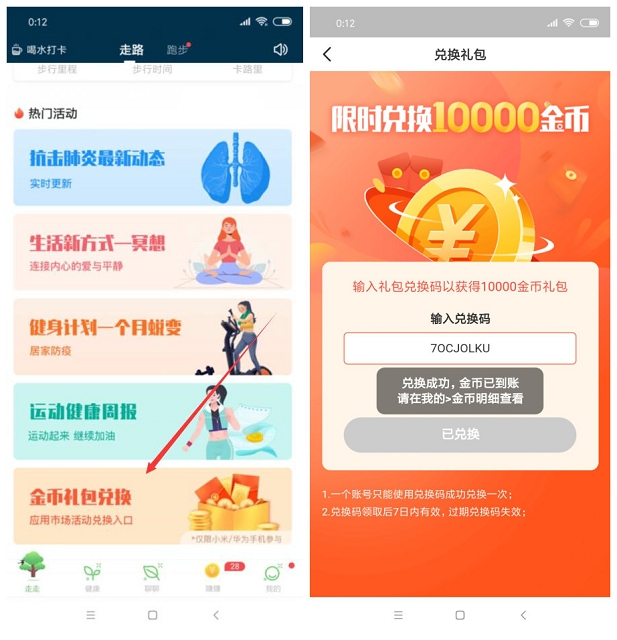The width and height of the screenshot is (617, 640).
Task: Open the 运动健康周报 card
Action: [152, 421]
